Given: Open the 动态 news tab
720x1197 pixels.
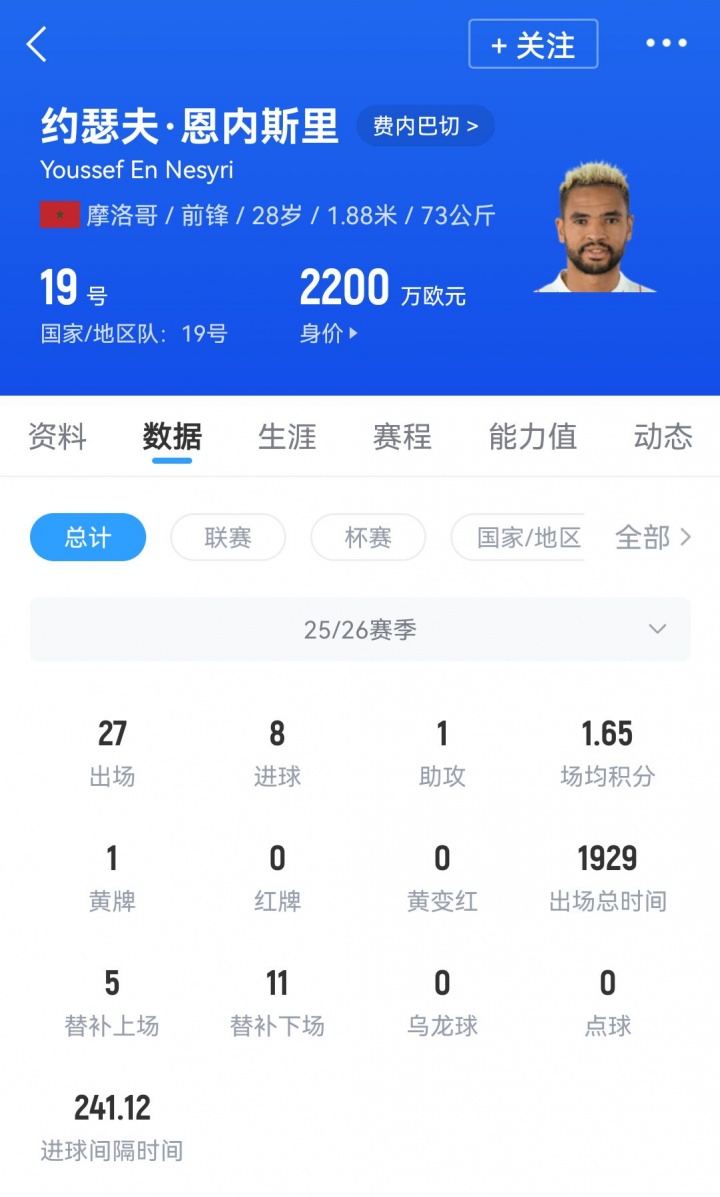Looking at the screenshot, I should click(x=662, y=437).
